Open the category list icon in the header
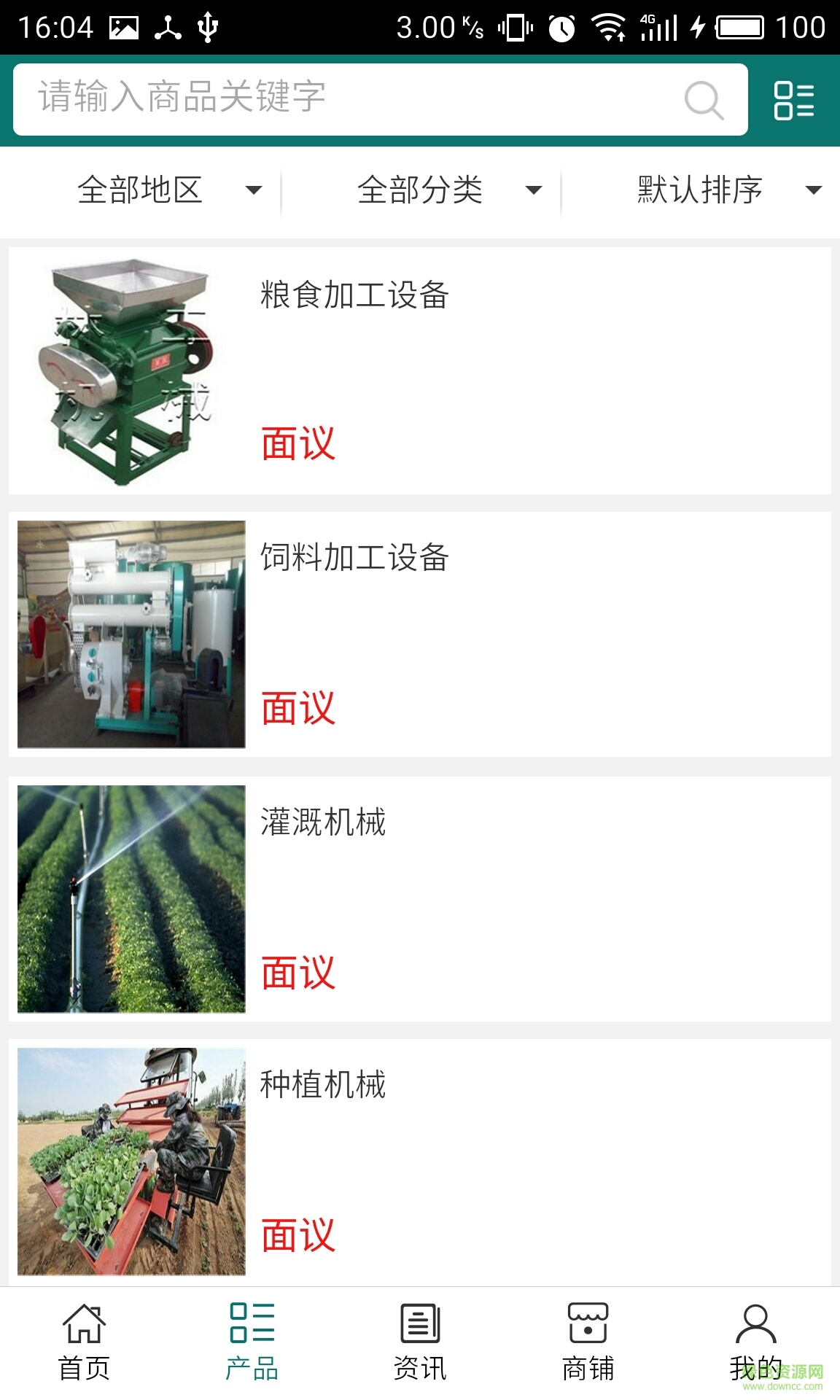Image resolution: width=840 pixels, height=1400 pixels. 793,100
